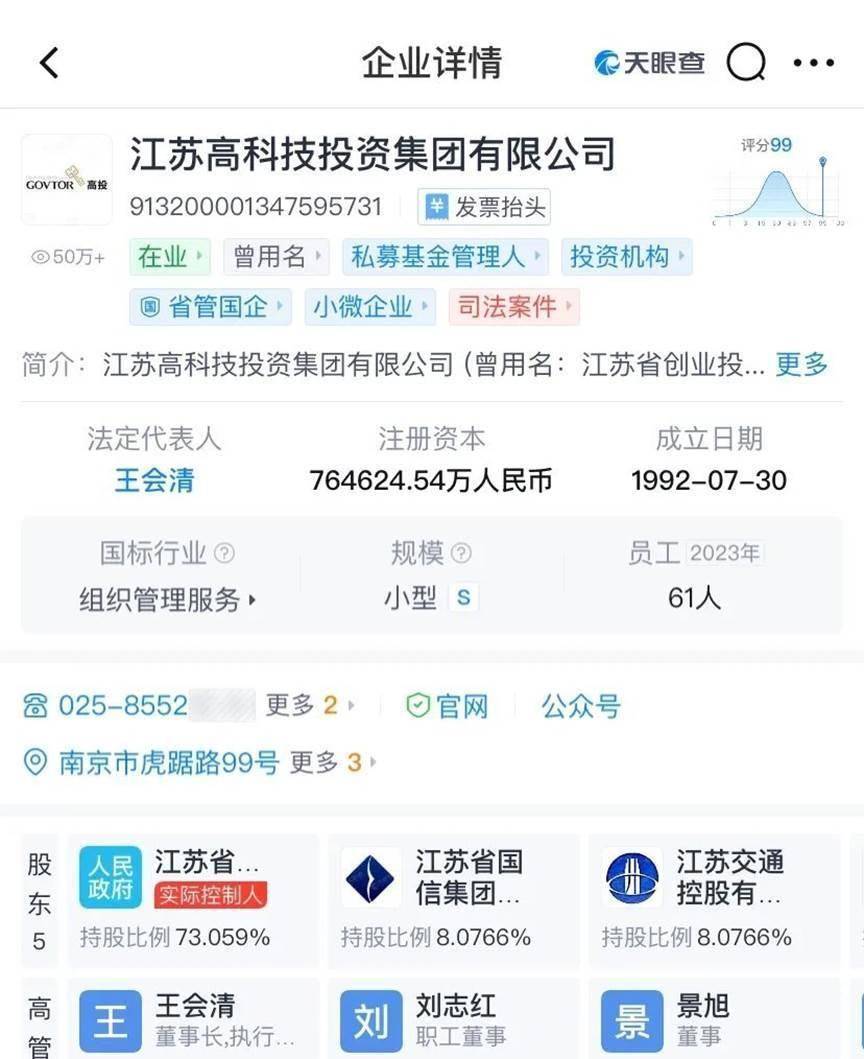Image resolution: width=864 pixels, height=1059 pixels.
Task: View 司法案件 judicial cases
Action: [x=513, y=307]
